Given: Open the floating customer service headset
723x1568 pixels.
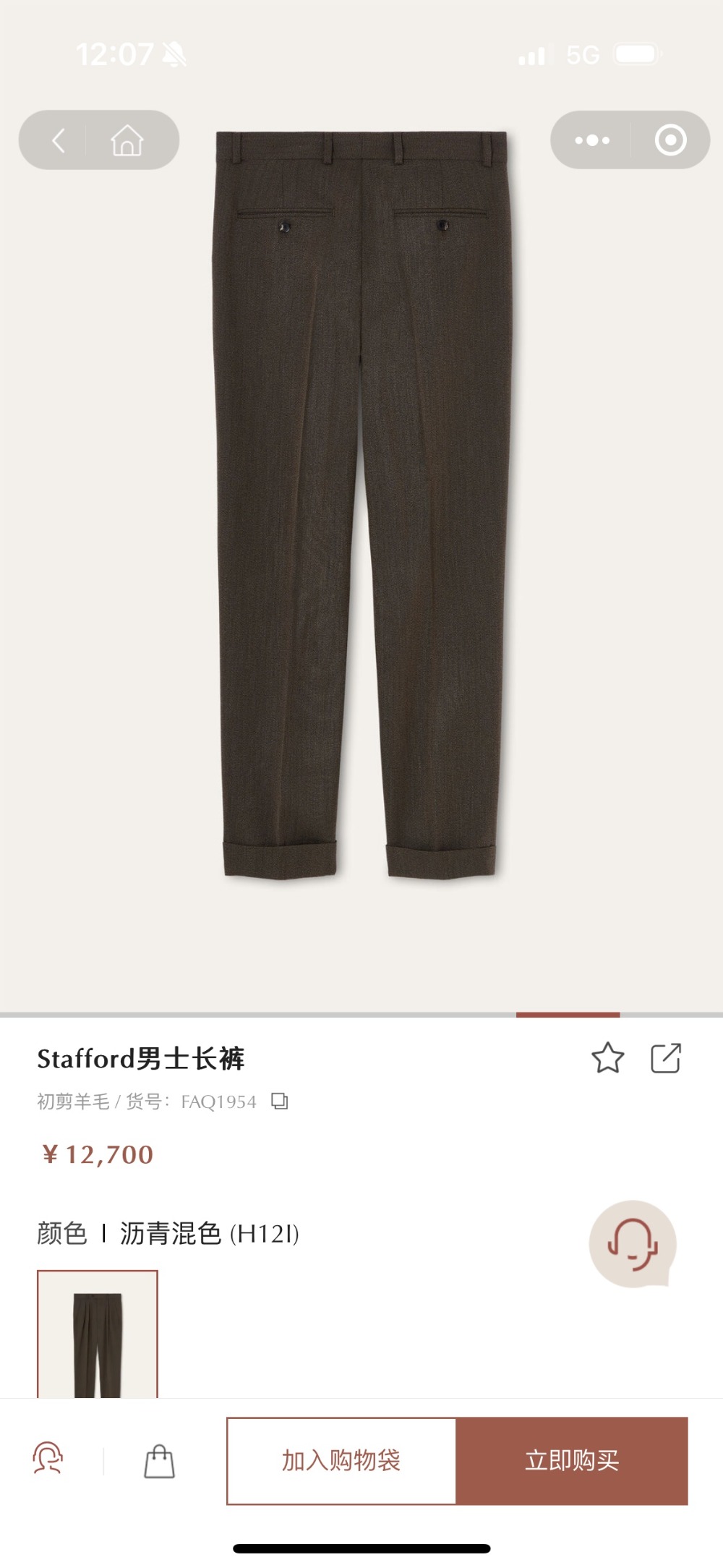Looking at the screenshot, I should pos(633,1244).
